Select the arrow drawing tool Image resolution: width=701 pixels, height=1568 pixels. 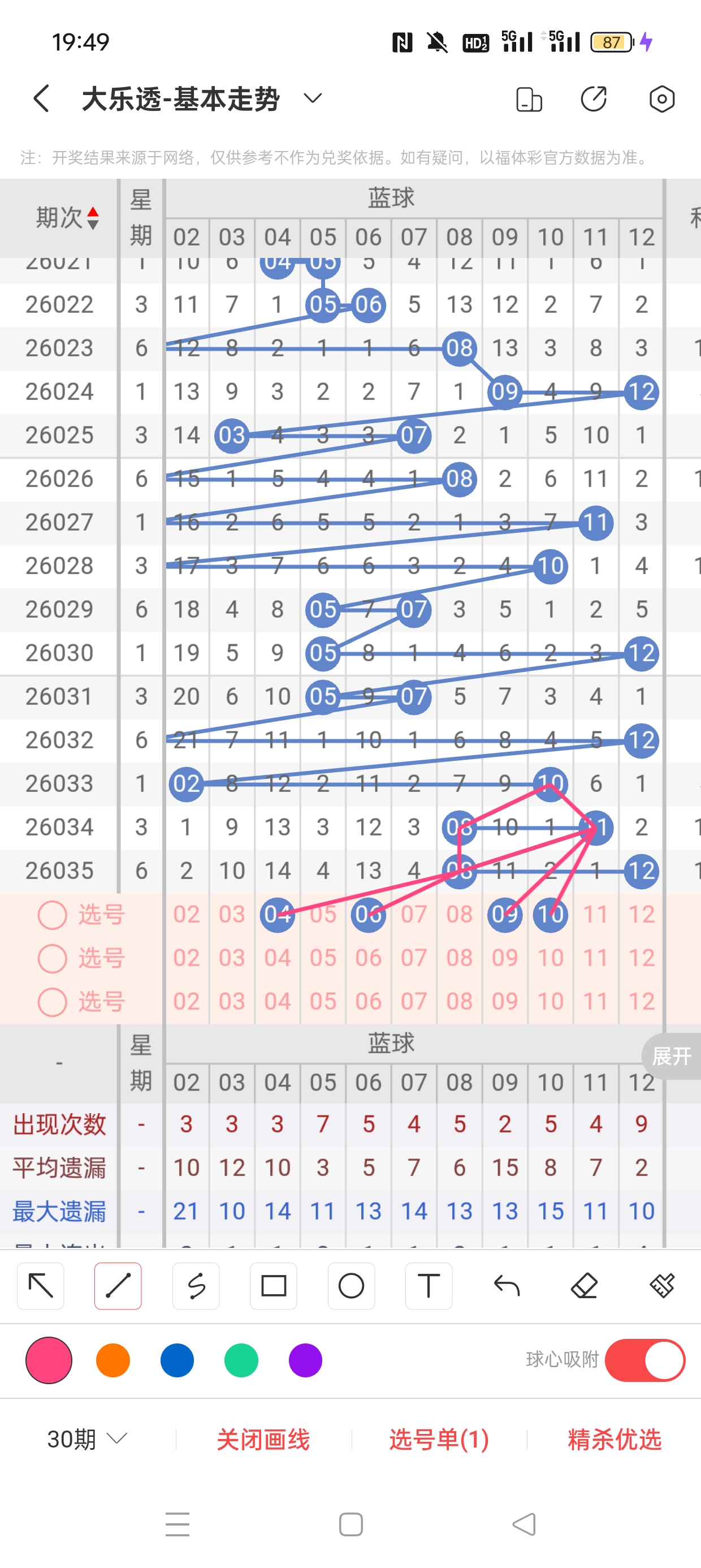point(41,1286)
